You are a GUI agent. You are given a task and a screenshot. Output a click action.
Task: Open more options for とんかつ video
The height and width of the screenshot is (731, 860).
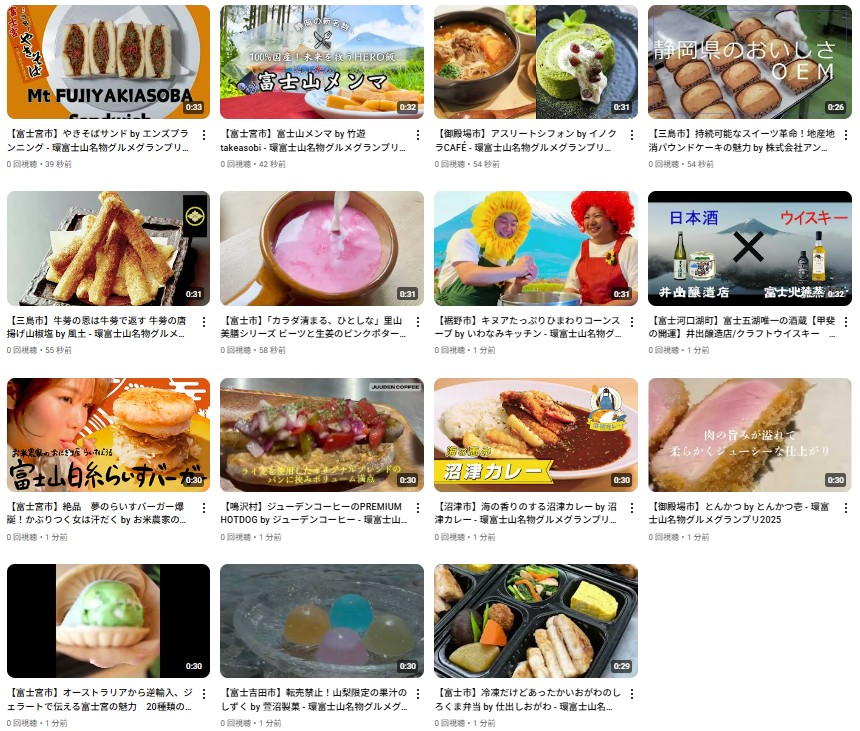[845, 507]
